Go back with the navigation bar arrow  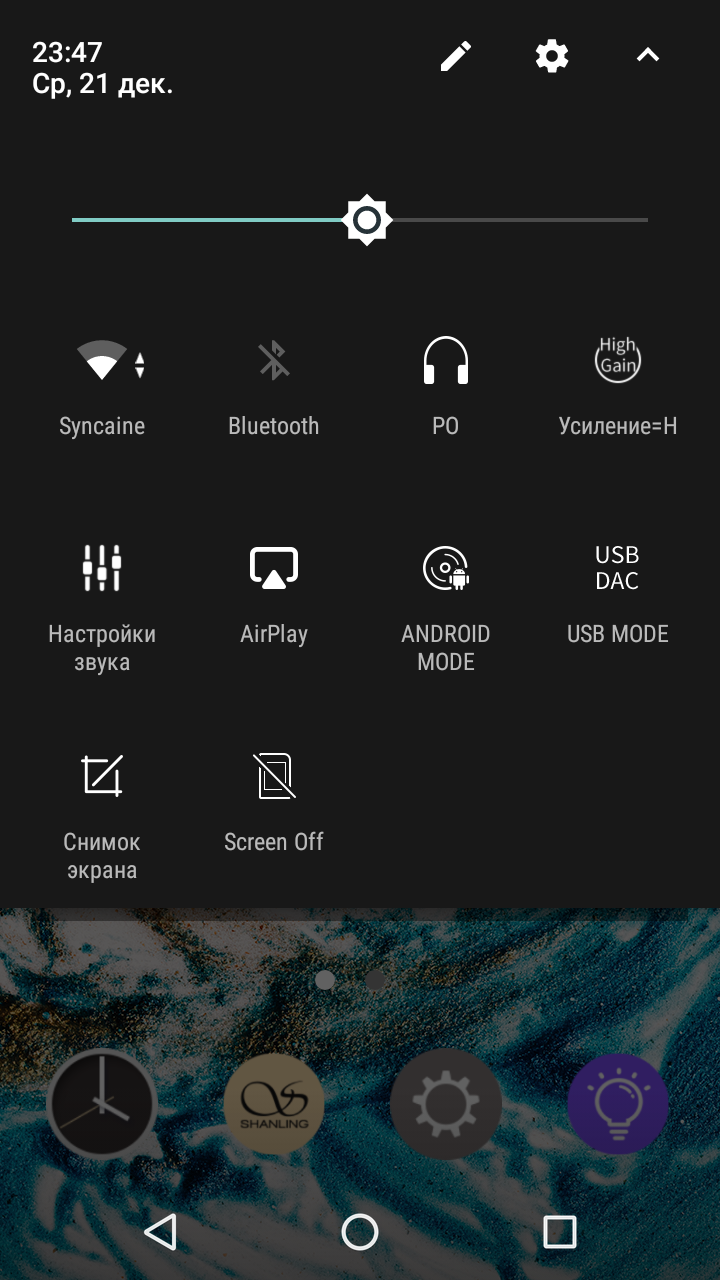click(x=160, y=1232)
